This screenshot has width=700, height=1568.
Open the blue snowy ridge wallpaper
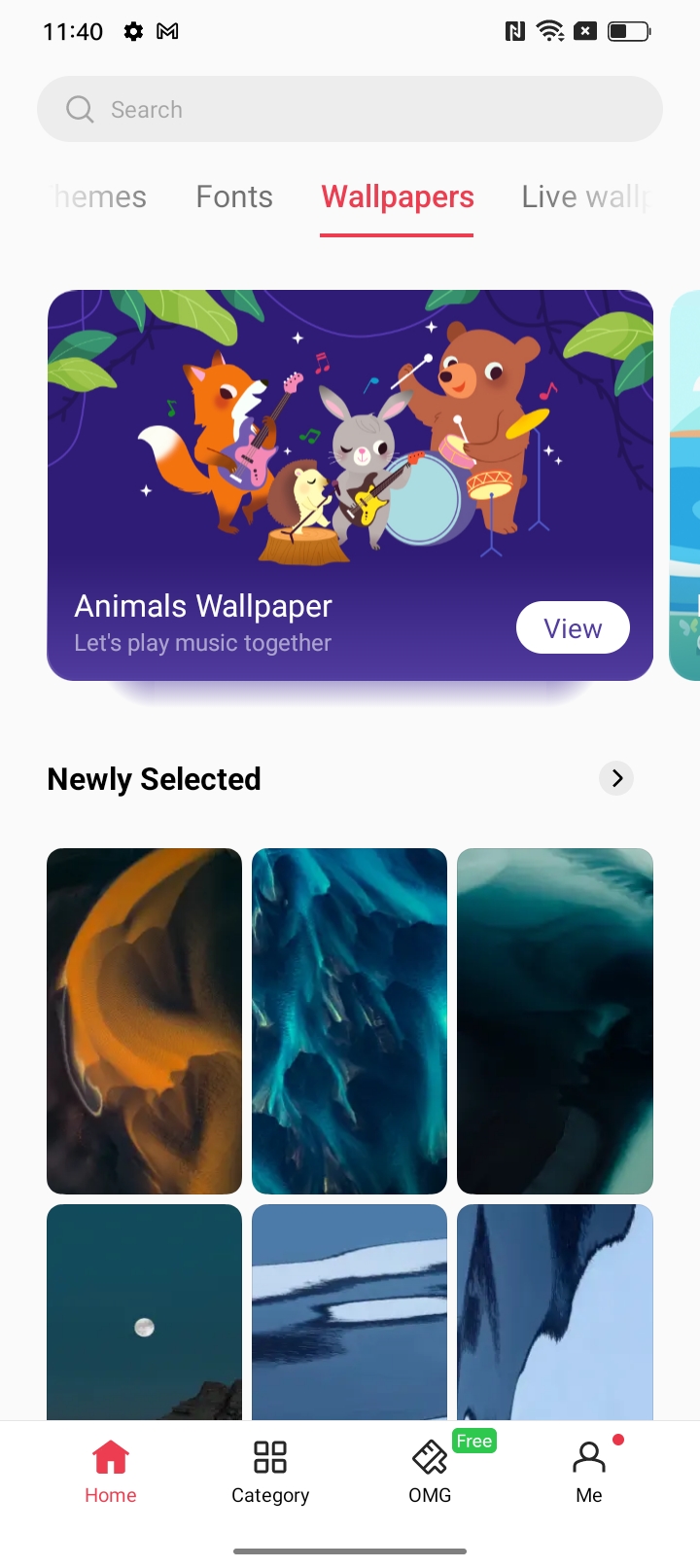click(349, 1312)
